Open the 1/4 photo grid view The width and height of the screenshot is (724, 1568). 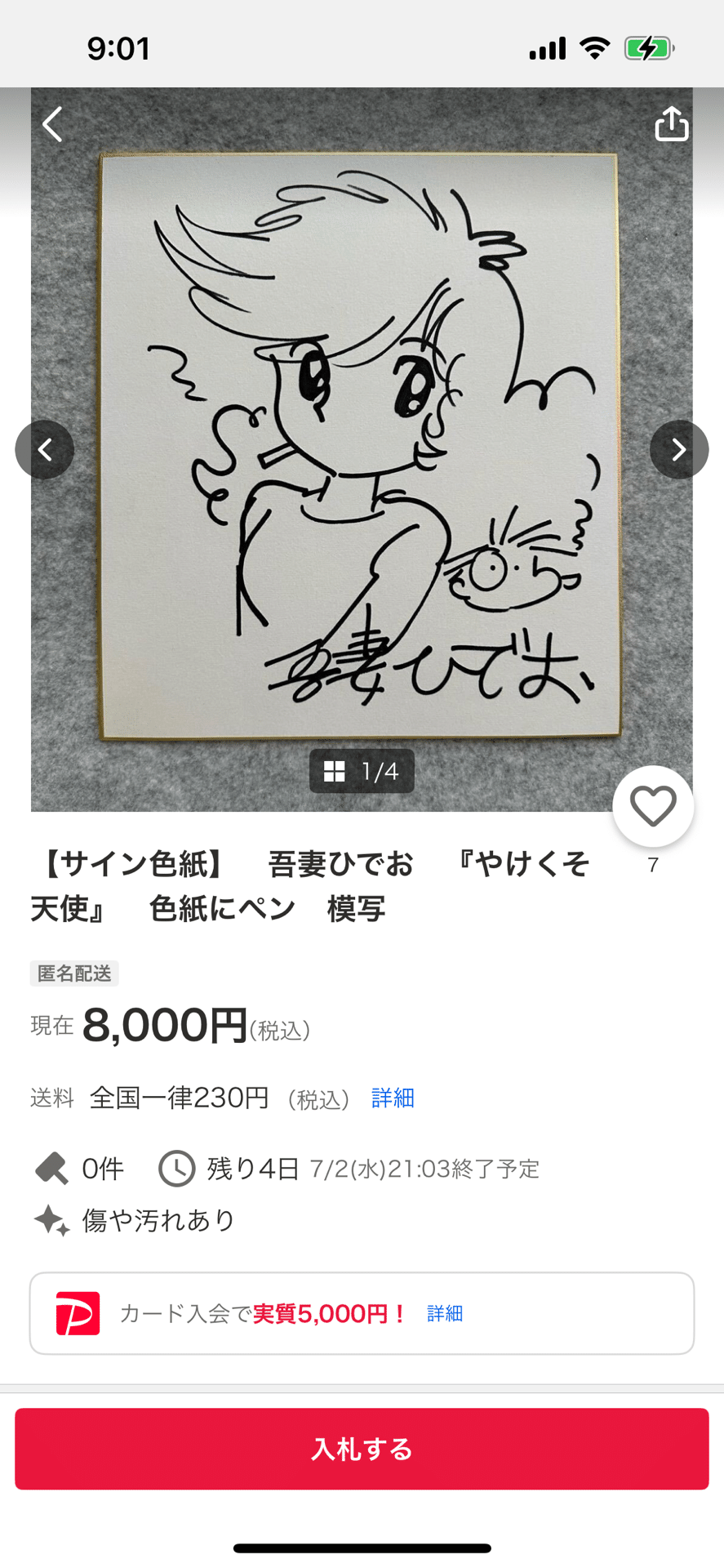(x=362, y=771)
